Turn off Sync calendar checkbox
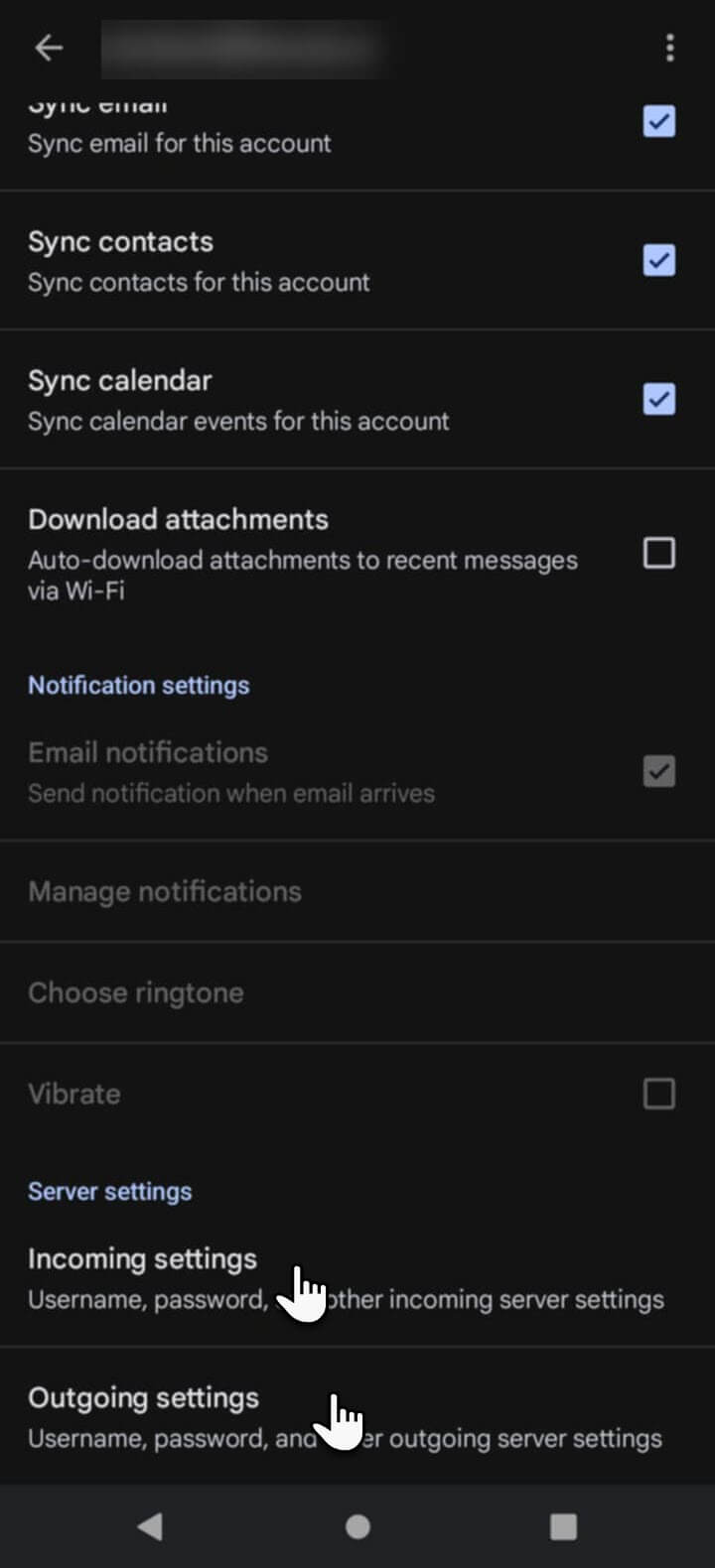 pos(659,400)
